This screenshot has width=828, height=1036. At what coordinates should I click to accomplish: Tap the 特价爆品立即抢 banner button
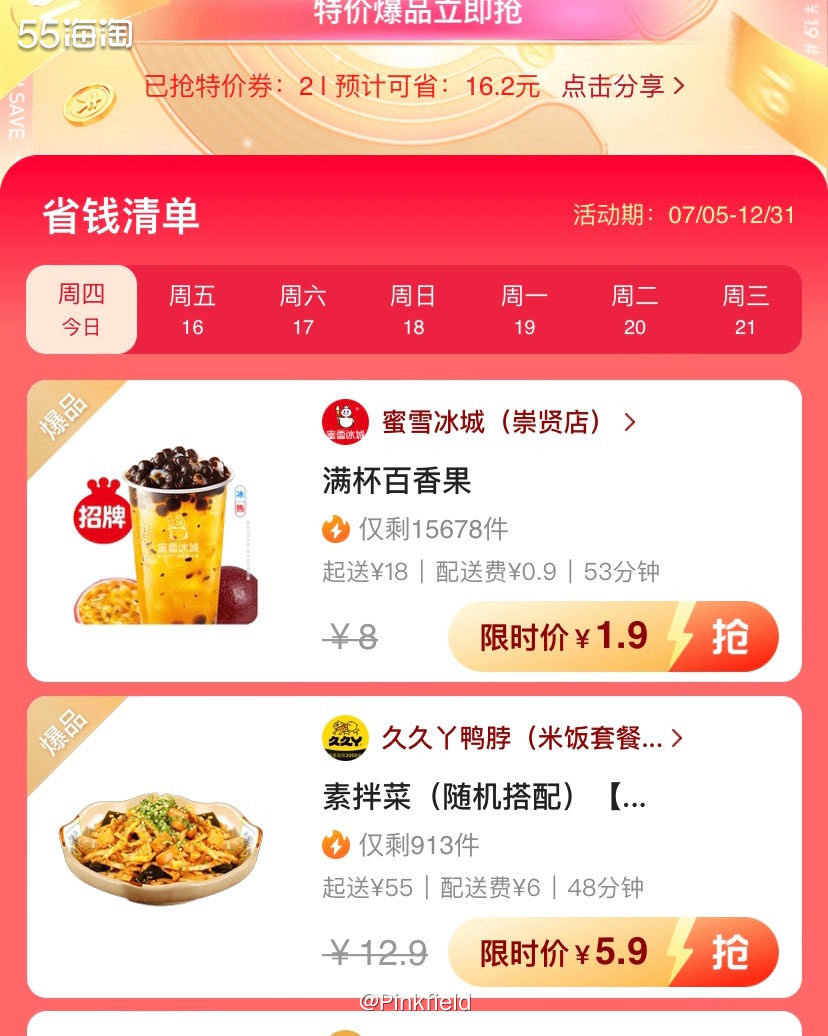pyautogui.click(x=417, y=12)
